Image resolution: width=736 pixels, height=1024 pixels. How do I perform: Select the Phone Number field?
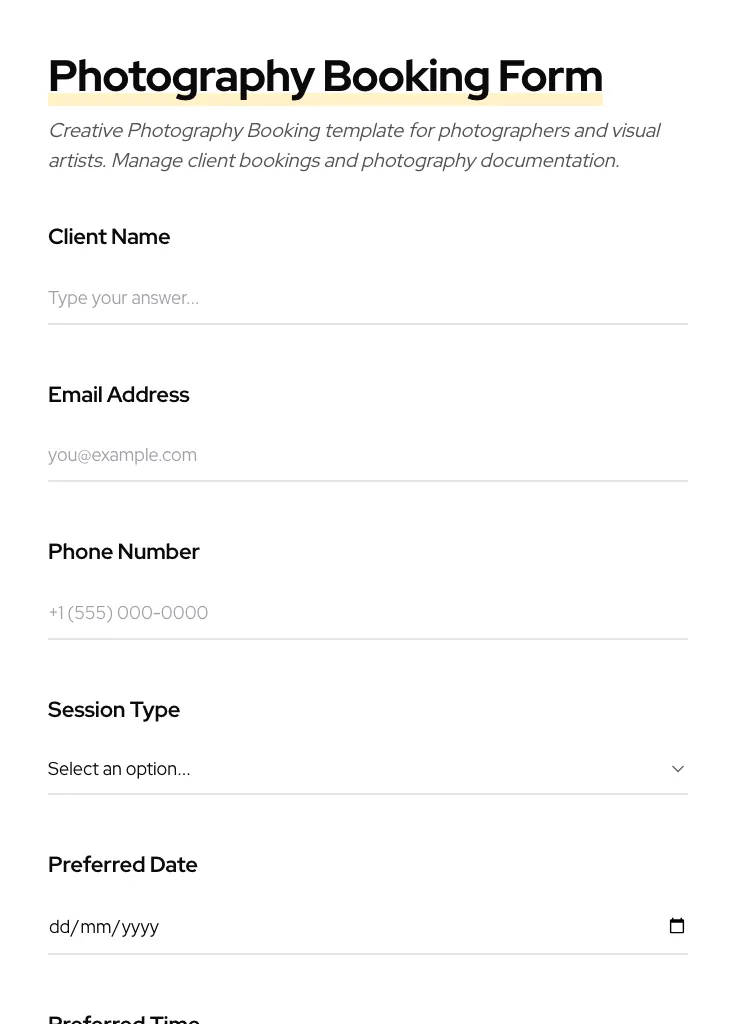click(x=367, y=613)
